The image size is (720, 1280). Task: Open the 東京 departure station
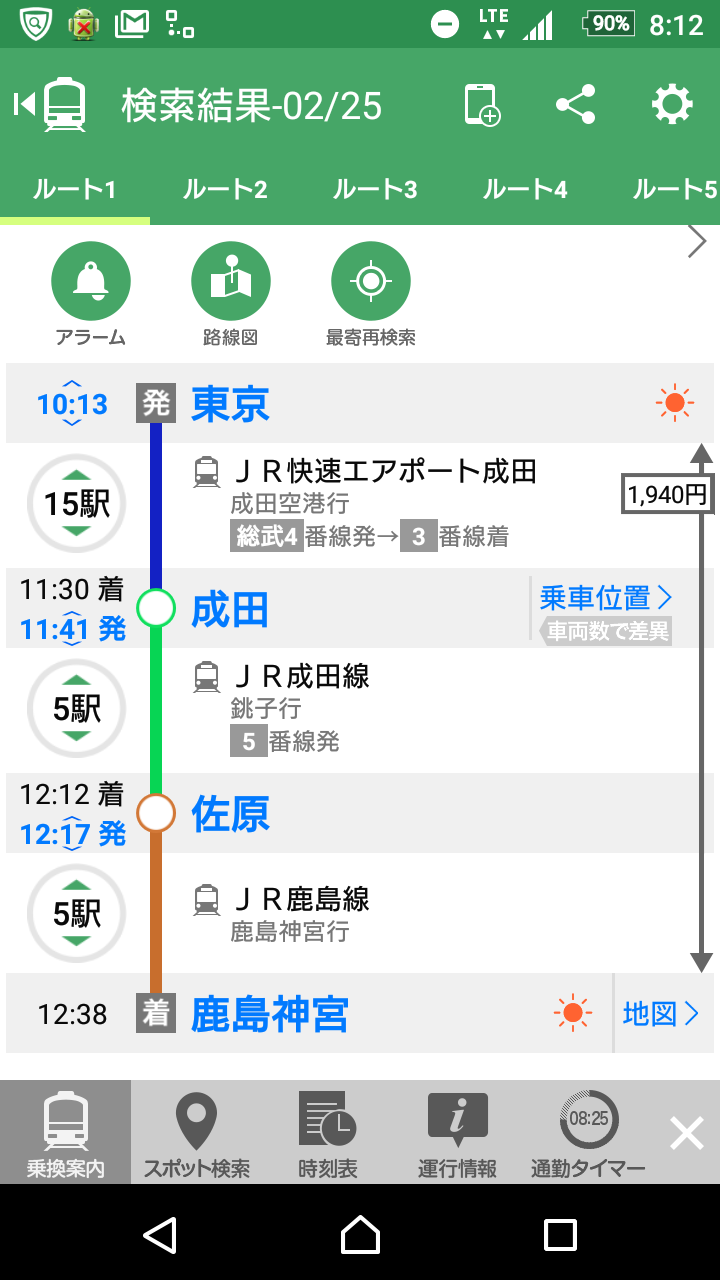[x=230, y=404]
